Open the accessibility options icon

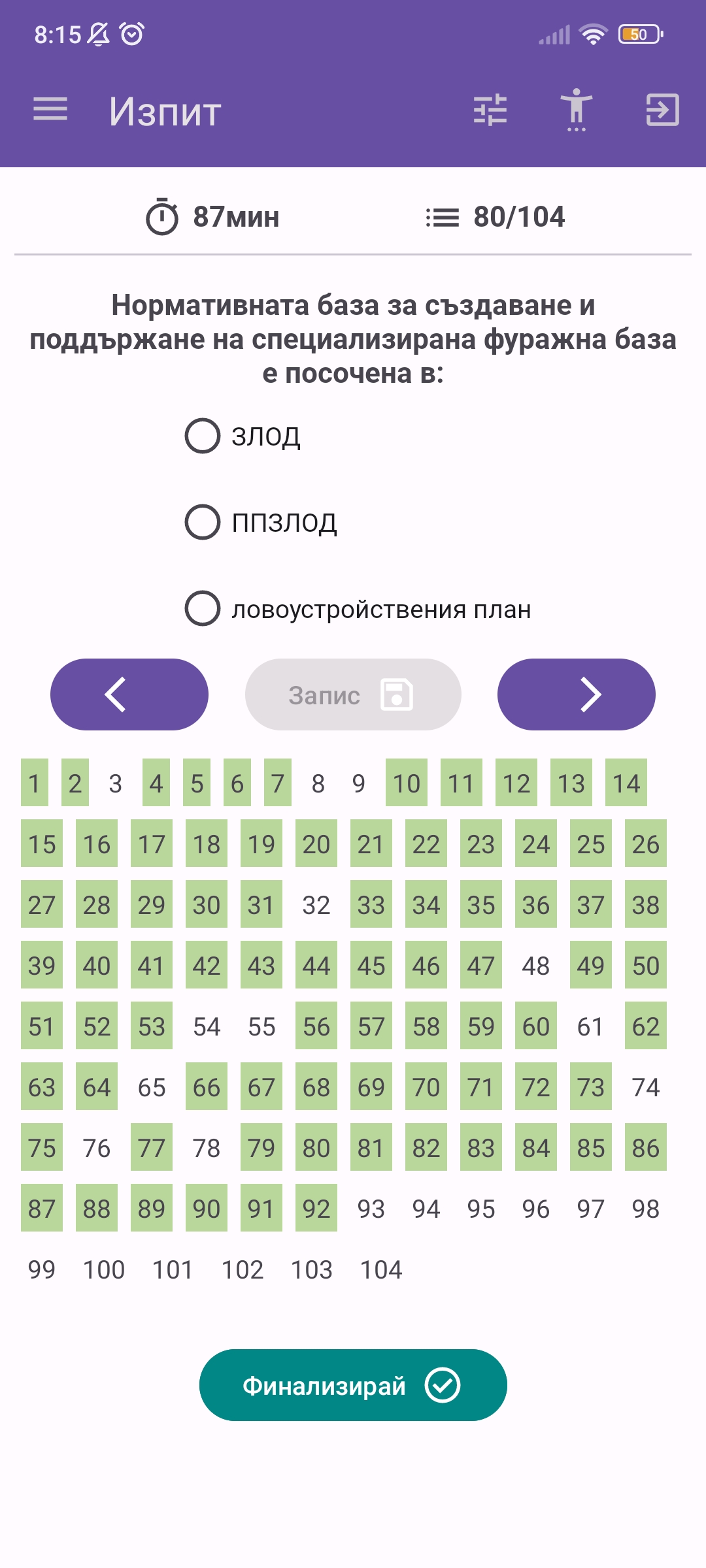pyautogui.click(x=576, y=110)
